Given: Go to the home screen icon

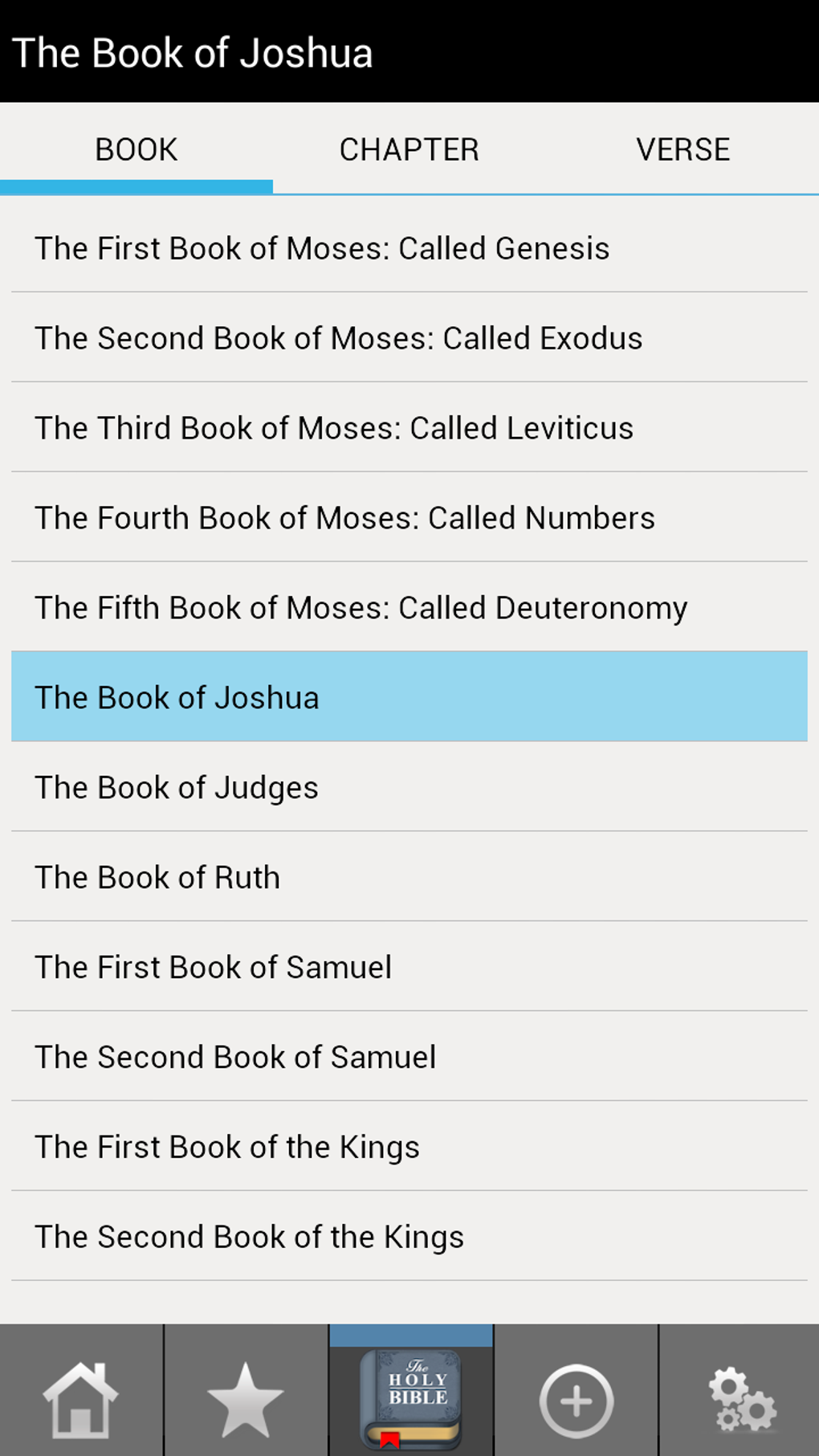Looking at the screenshot, I should 81,1399.
